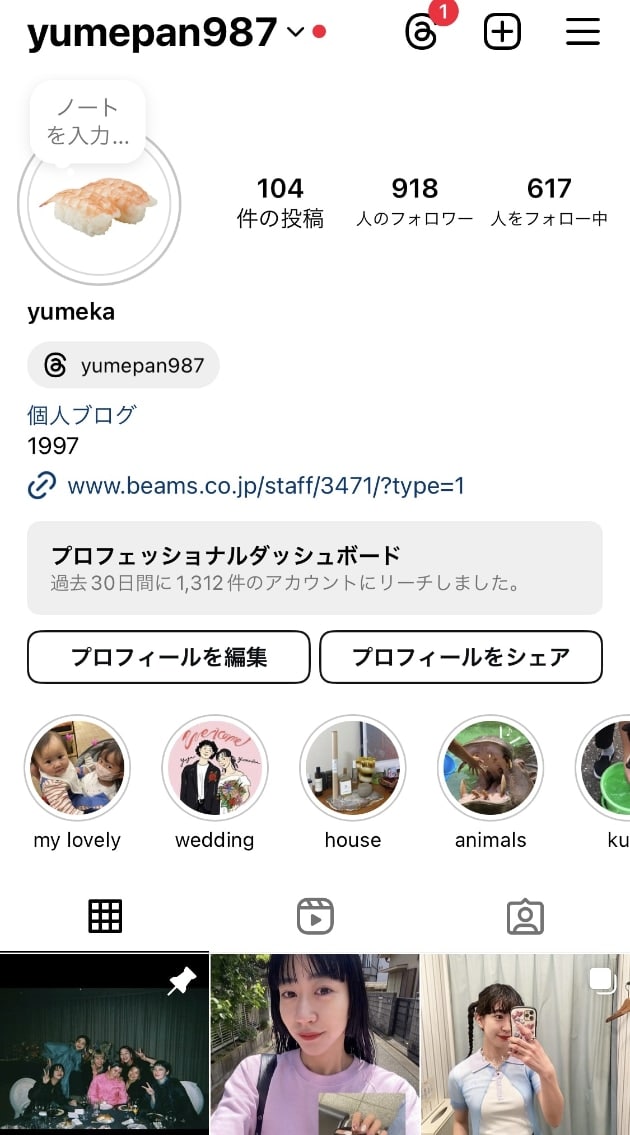
Task: View the 918 followers list
Action: [x=414, y=202]
